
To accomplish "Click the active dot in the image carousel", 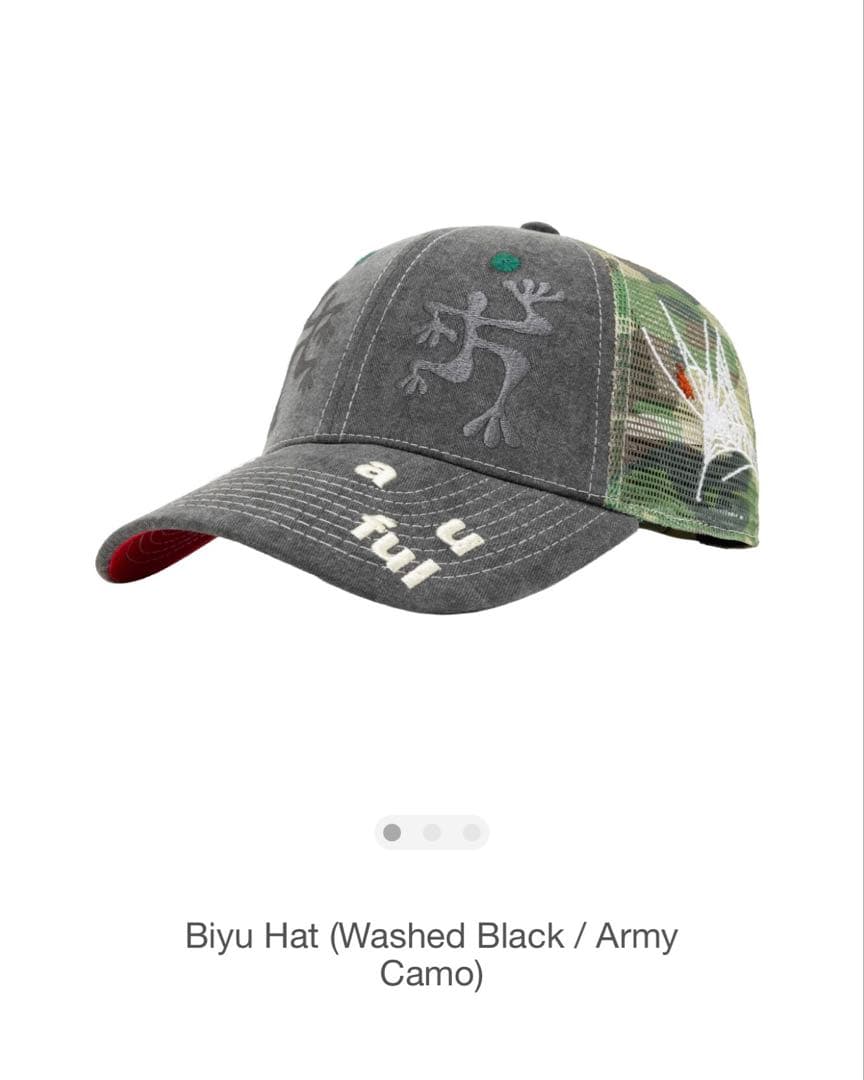I will (x=390, y=831).
